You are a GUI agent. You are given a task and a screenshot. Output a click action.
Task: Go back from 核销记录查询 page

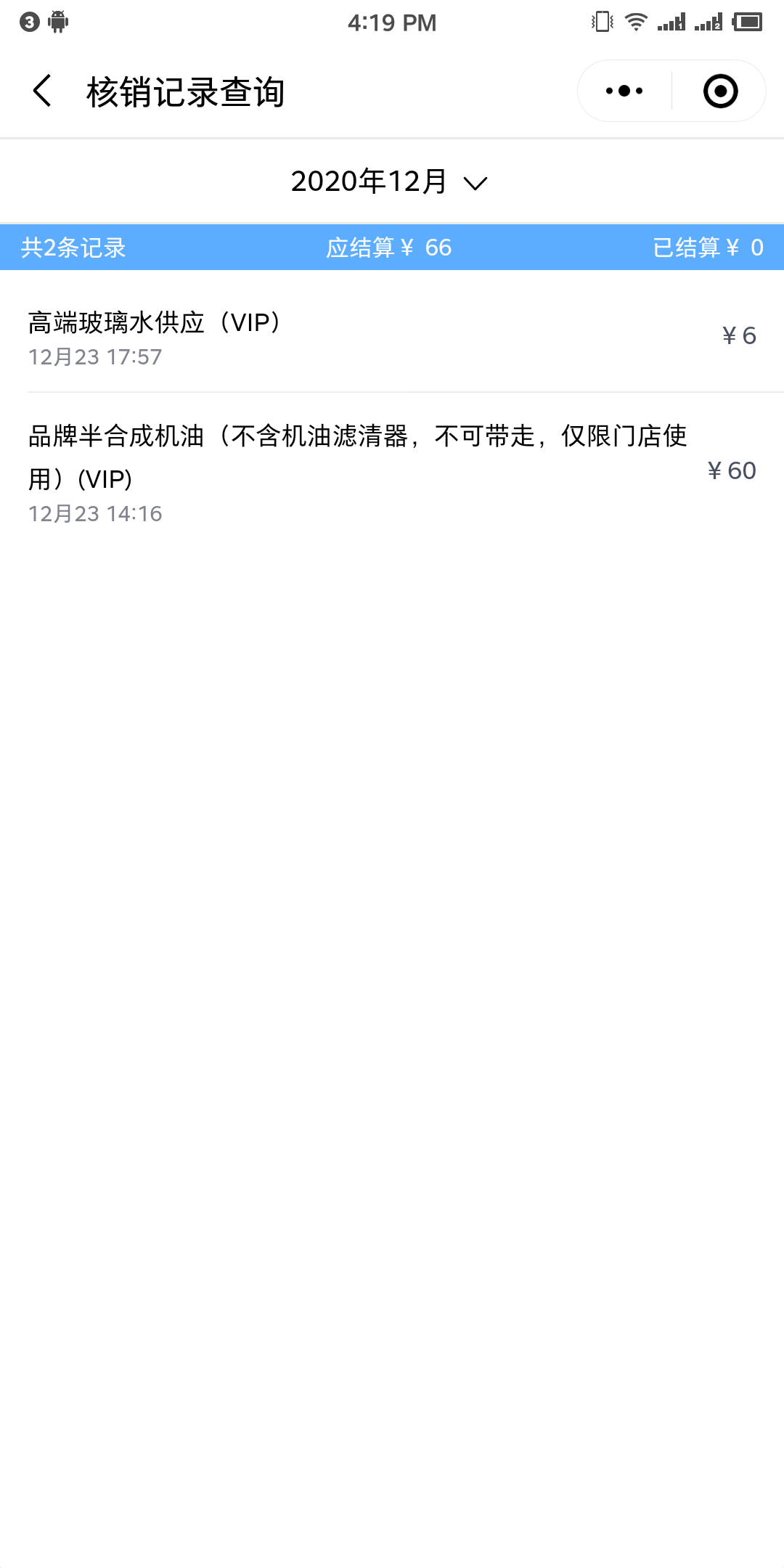43,91
